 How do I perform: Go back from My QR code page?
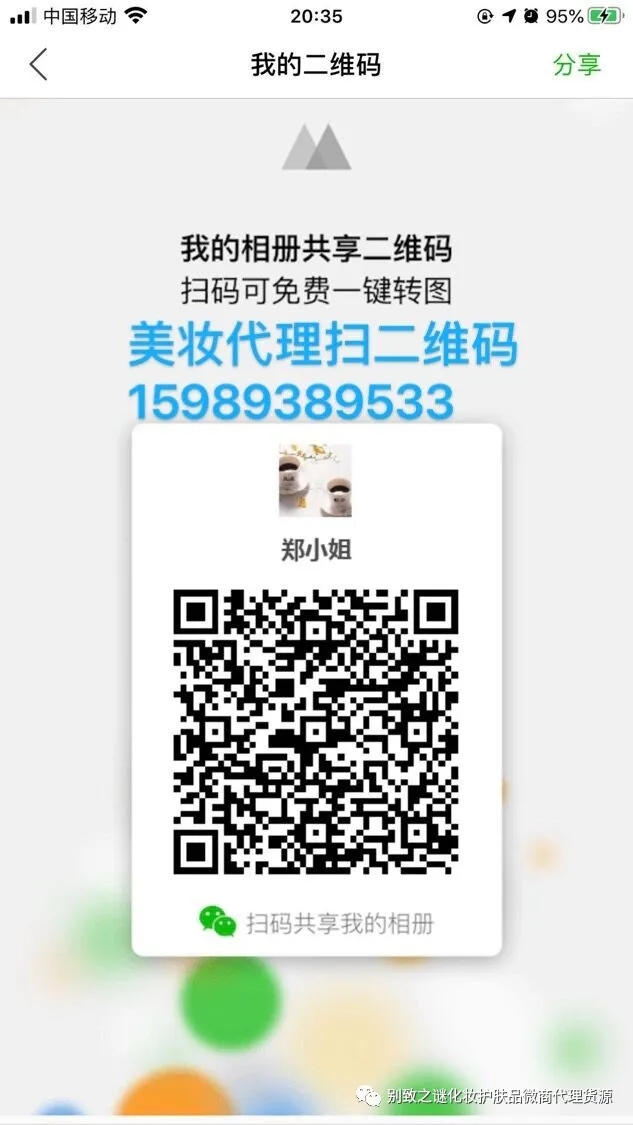click(x=38, y=65)
